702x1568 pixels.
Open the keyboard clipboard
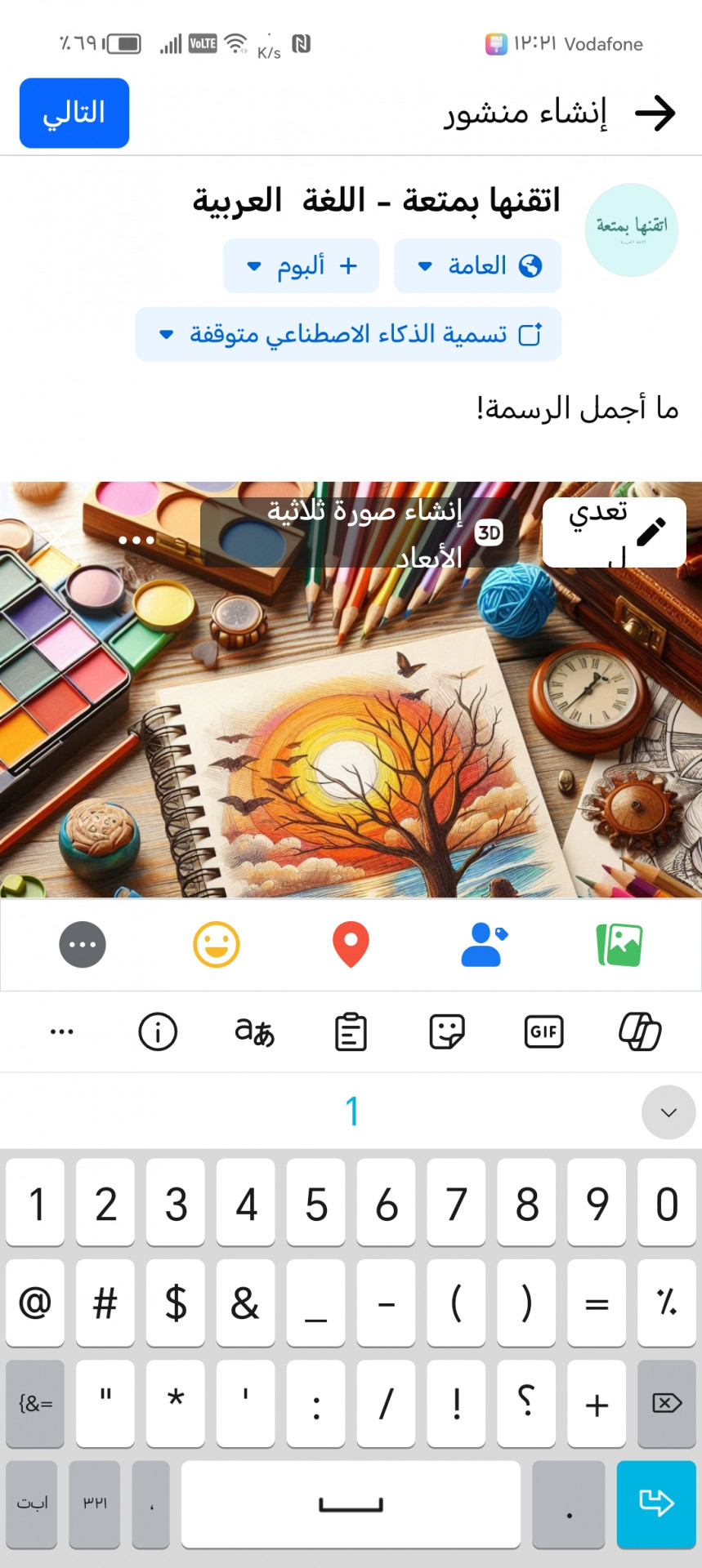351,1031
